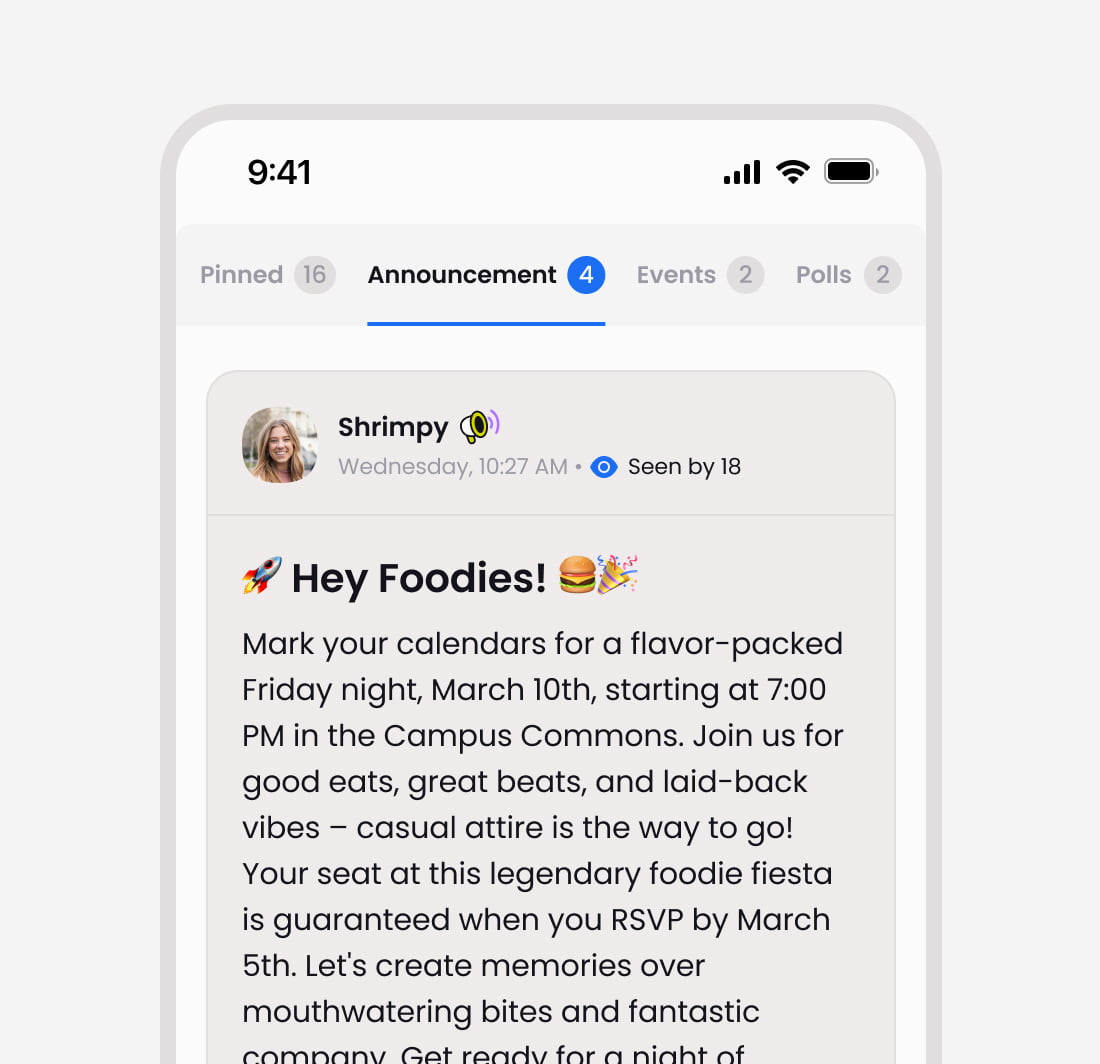The height and width of the screenshot is (1064, 1100).
Task: View who has seen the announcement
Action: tap(666, 467)
